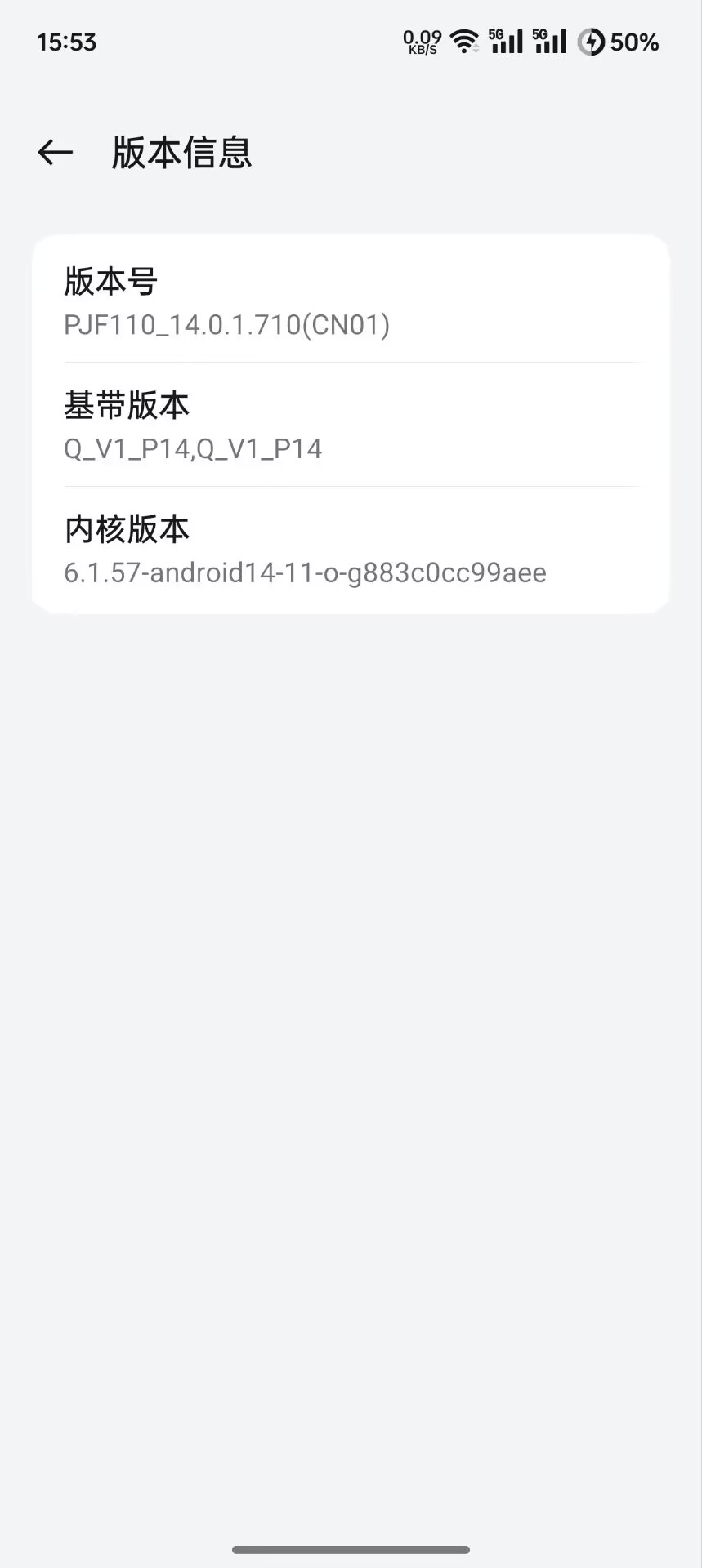
Task: Go back from 版本信息 page
Action: pos(56,152)
